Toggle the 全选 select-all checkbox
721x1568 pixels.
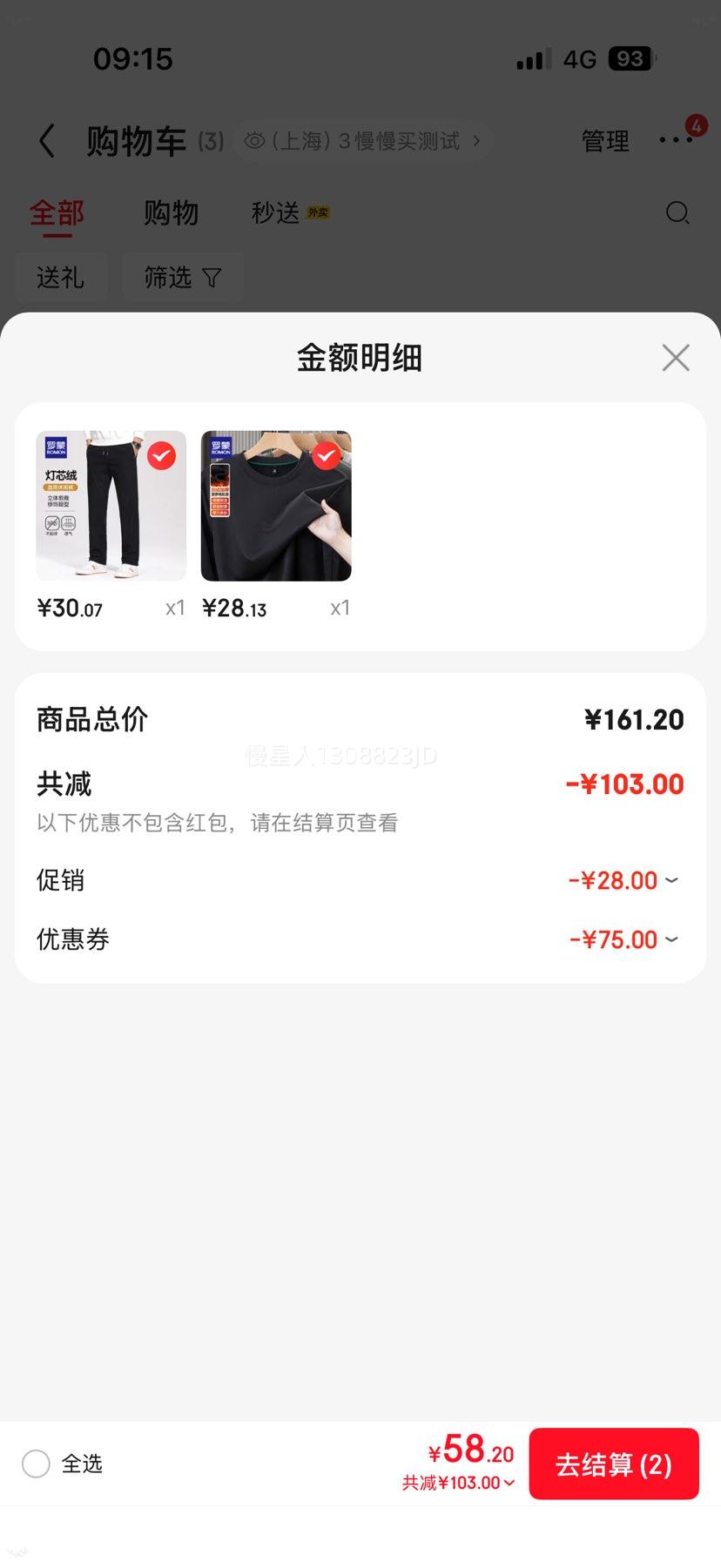pyautogui.click(x=37, y=1464)
